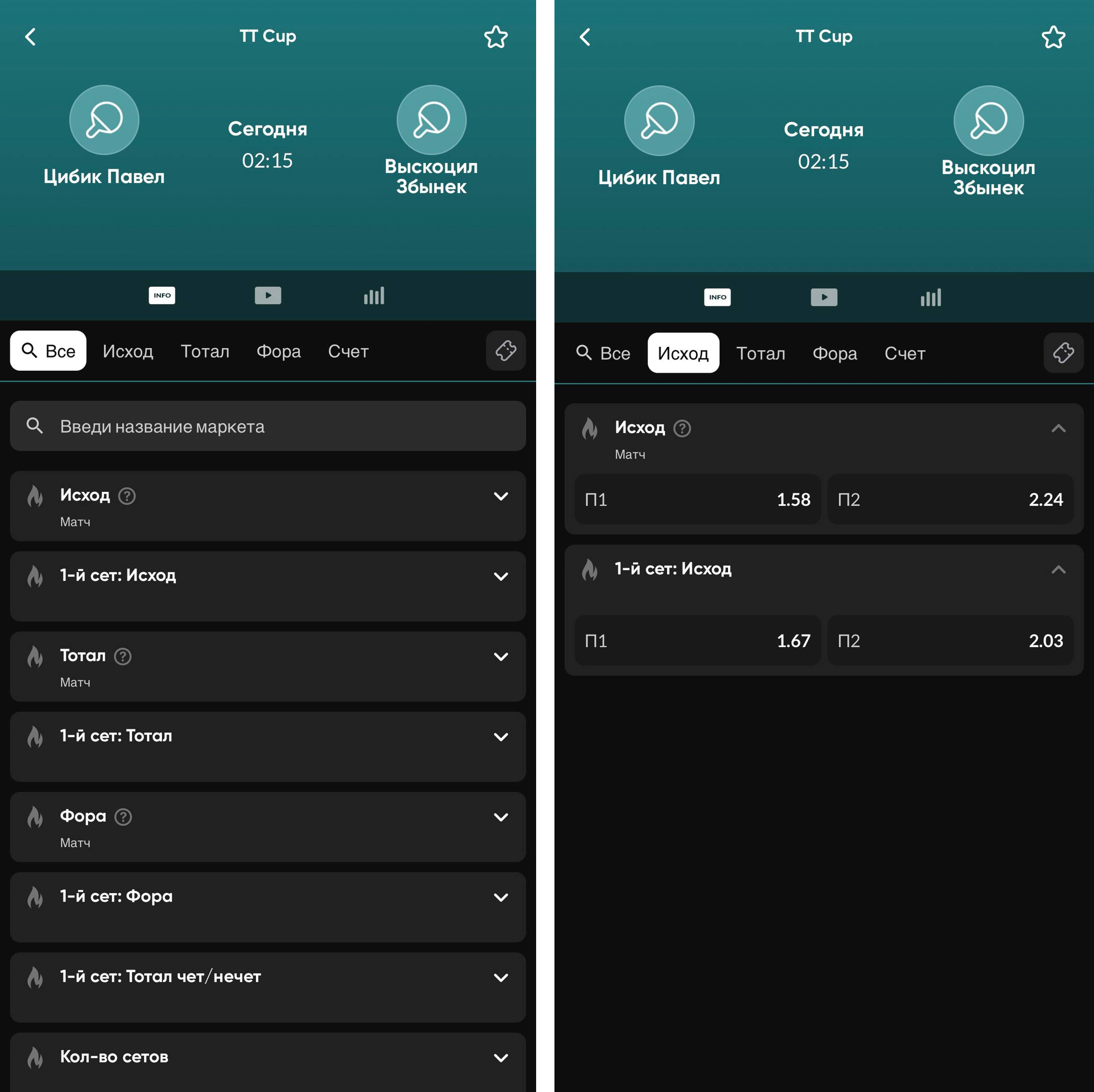Screen dimensions: 1094x1092
Task: Tap the market name search field
Action: (267, 426)
